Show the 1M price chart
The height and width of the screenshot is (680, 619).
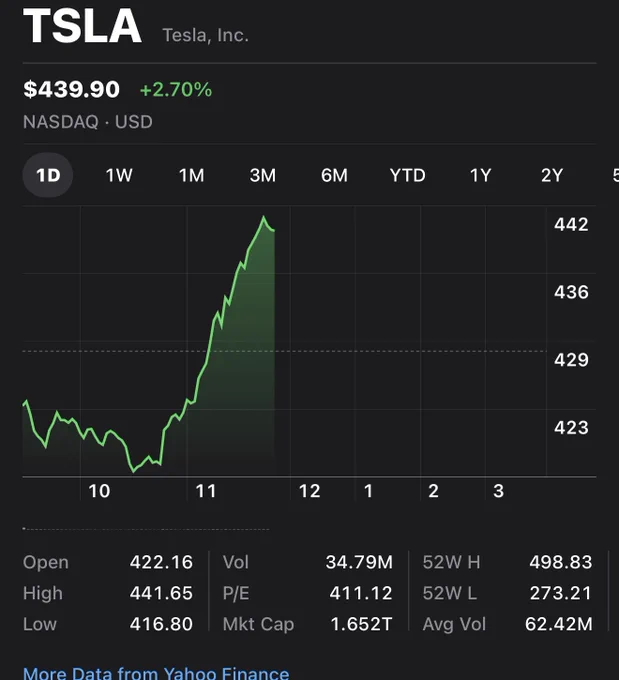pos(191,176)
